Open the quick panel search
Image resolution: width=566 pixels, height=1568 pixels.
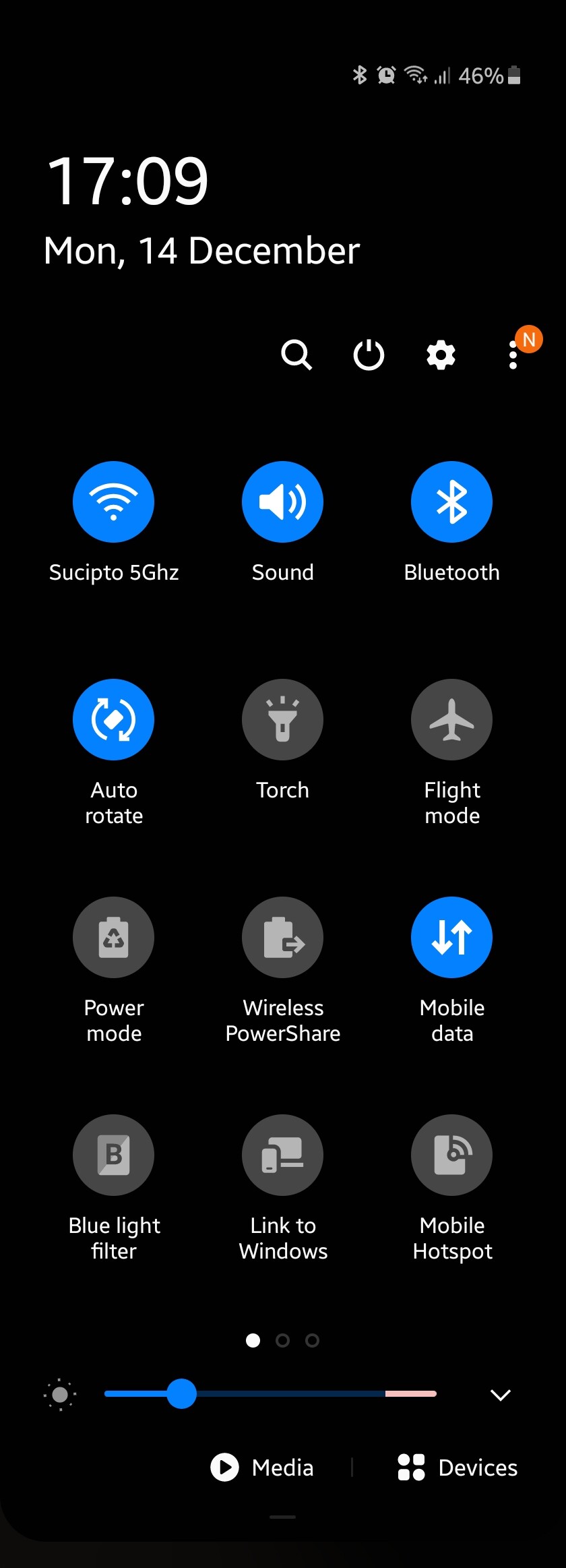296,355
